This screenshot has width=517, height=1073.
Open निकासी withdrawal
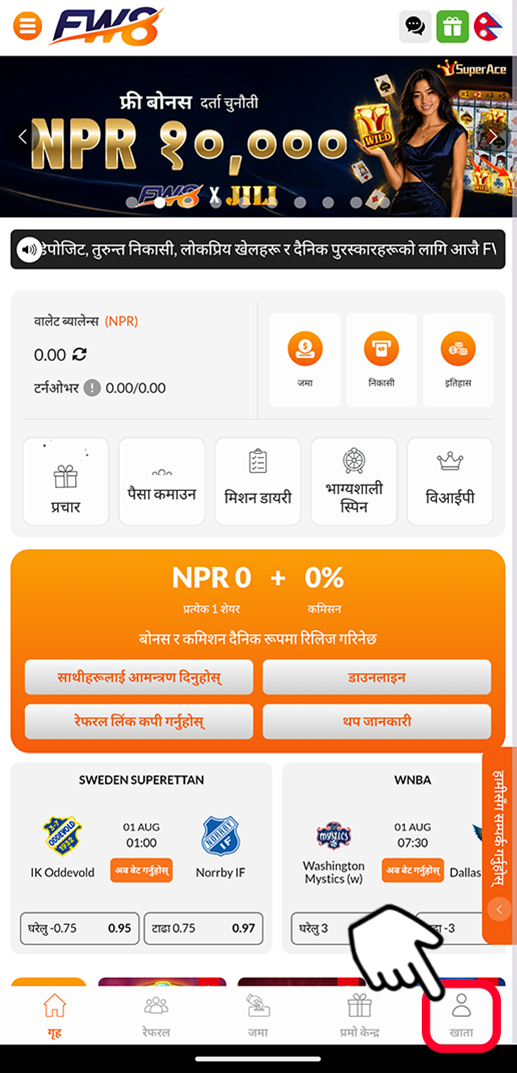tap(382, 359)
